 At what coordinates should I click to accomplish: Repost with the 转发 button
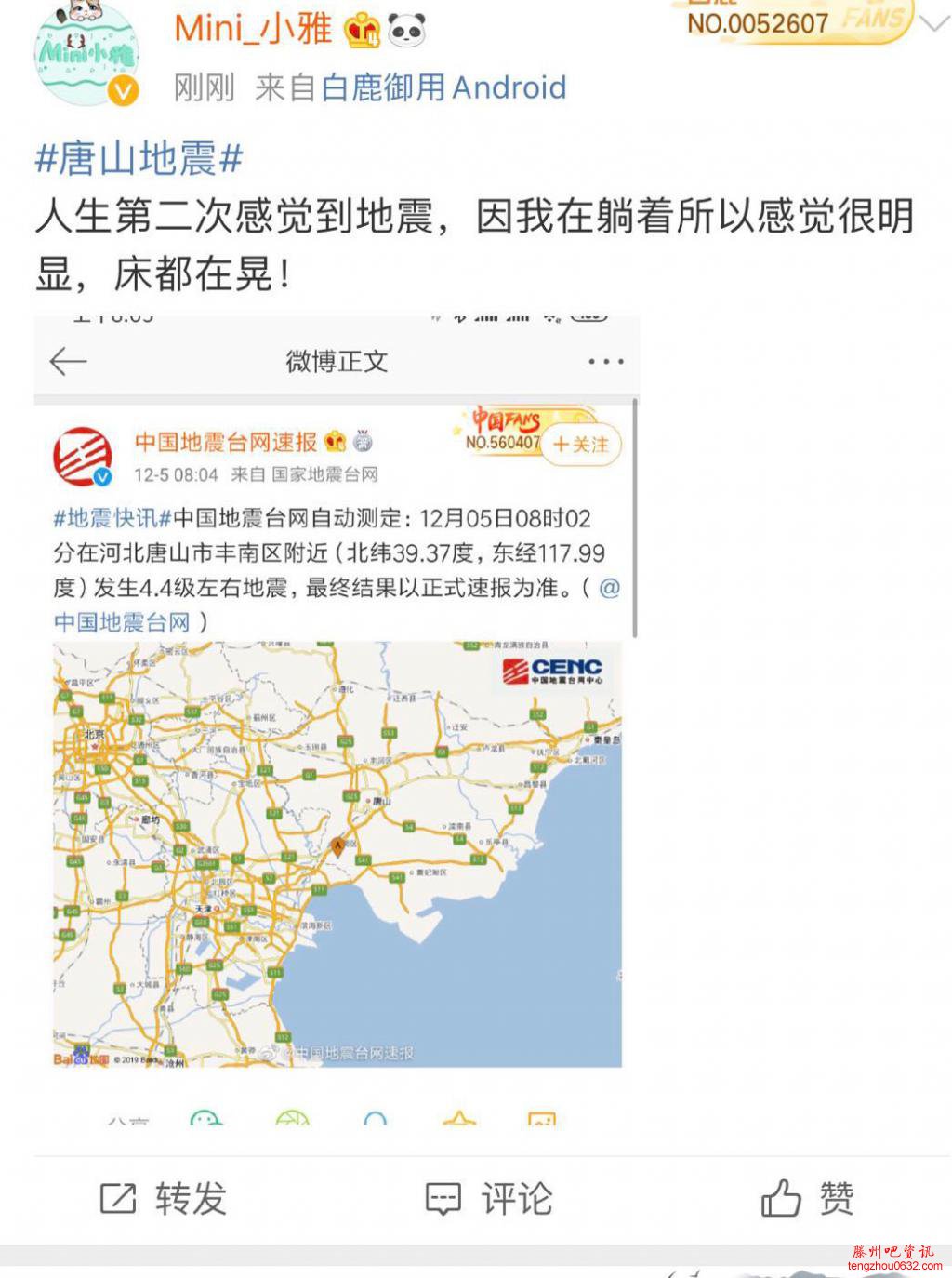point(164,1199)
